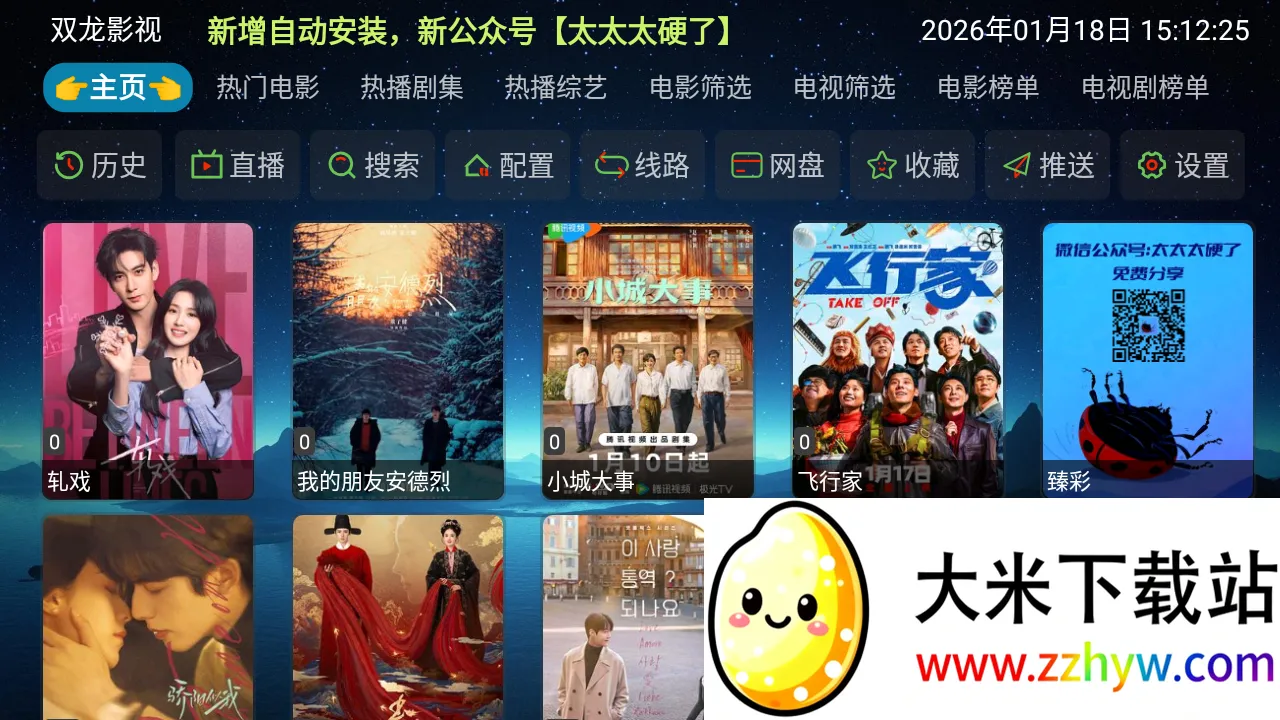The width and height of the screenshot is (1280, 720).
Task: Open 直播 live TV
Action: (238, 165)
